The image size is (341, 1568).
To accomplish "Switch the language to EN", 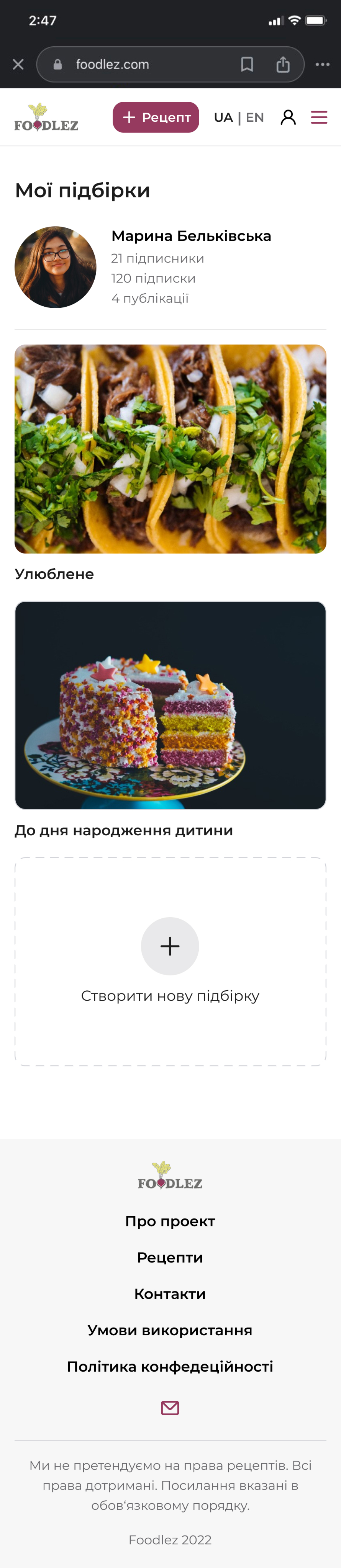I will pyautogui.click(x=254, y=118).
